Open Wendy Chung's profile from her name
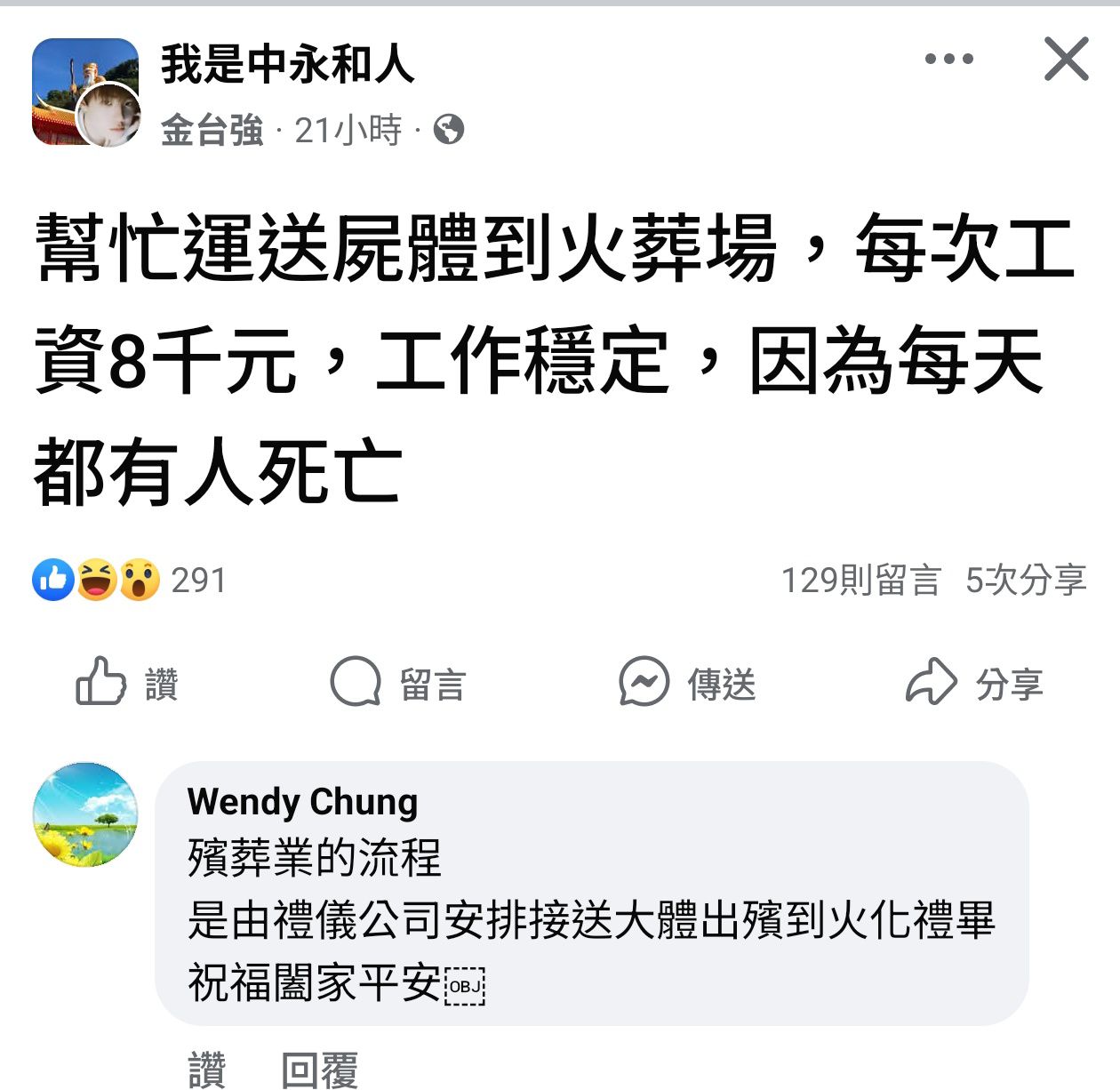The width and height of the screenshot is (1120, 1090). pos(302,801)
